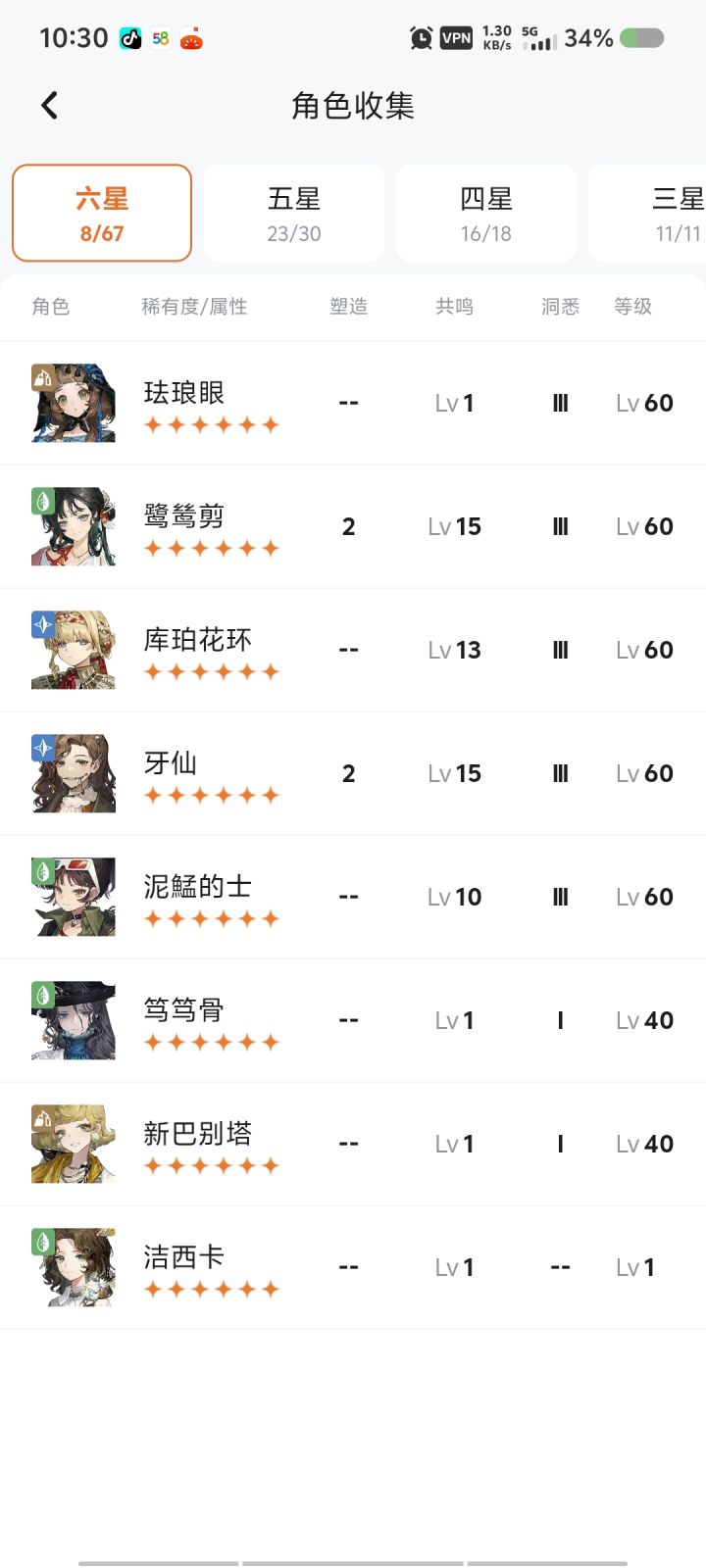Open the 珐琅眼 character row
The image size is (706, 1568).
coord(353,404)
